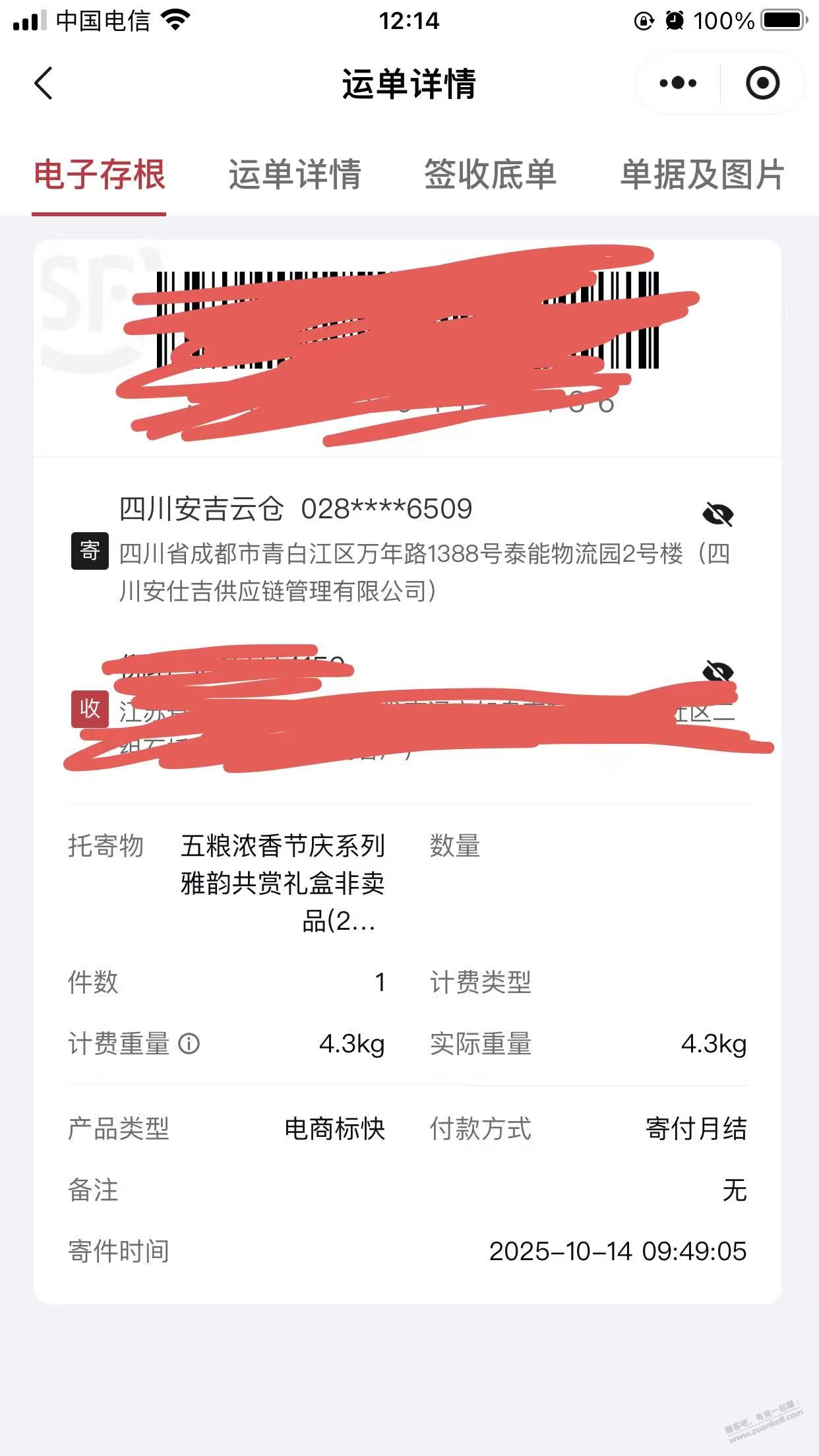Tap the info icon beside 计费重量
This screenshot has width=819, height=1456.
(189, 1044)
